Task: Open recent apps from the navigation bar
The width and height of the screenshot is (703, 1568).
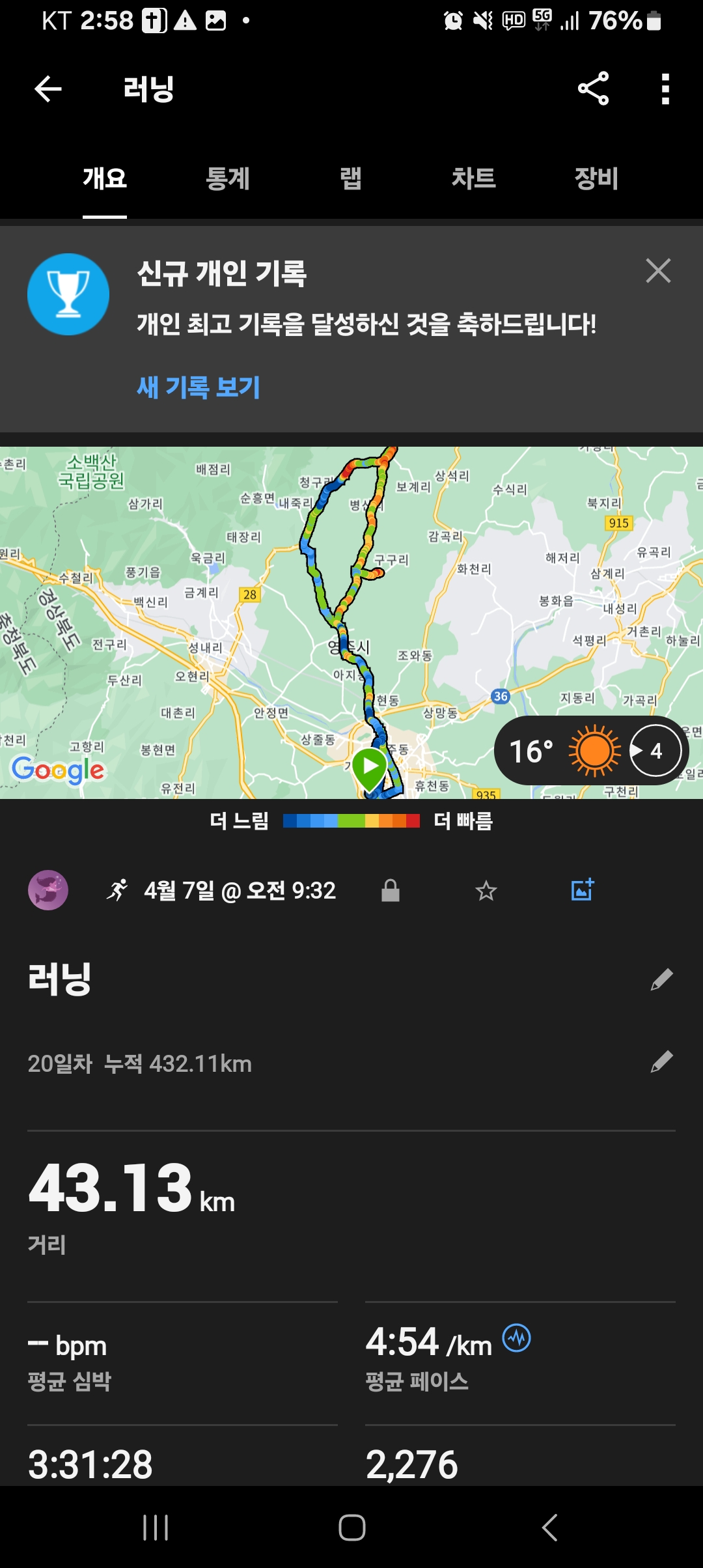Action: tap(156, 1527)
